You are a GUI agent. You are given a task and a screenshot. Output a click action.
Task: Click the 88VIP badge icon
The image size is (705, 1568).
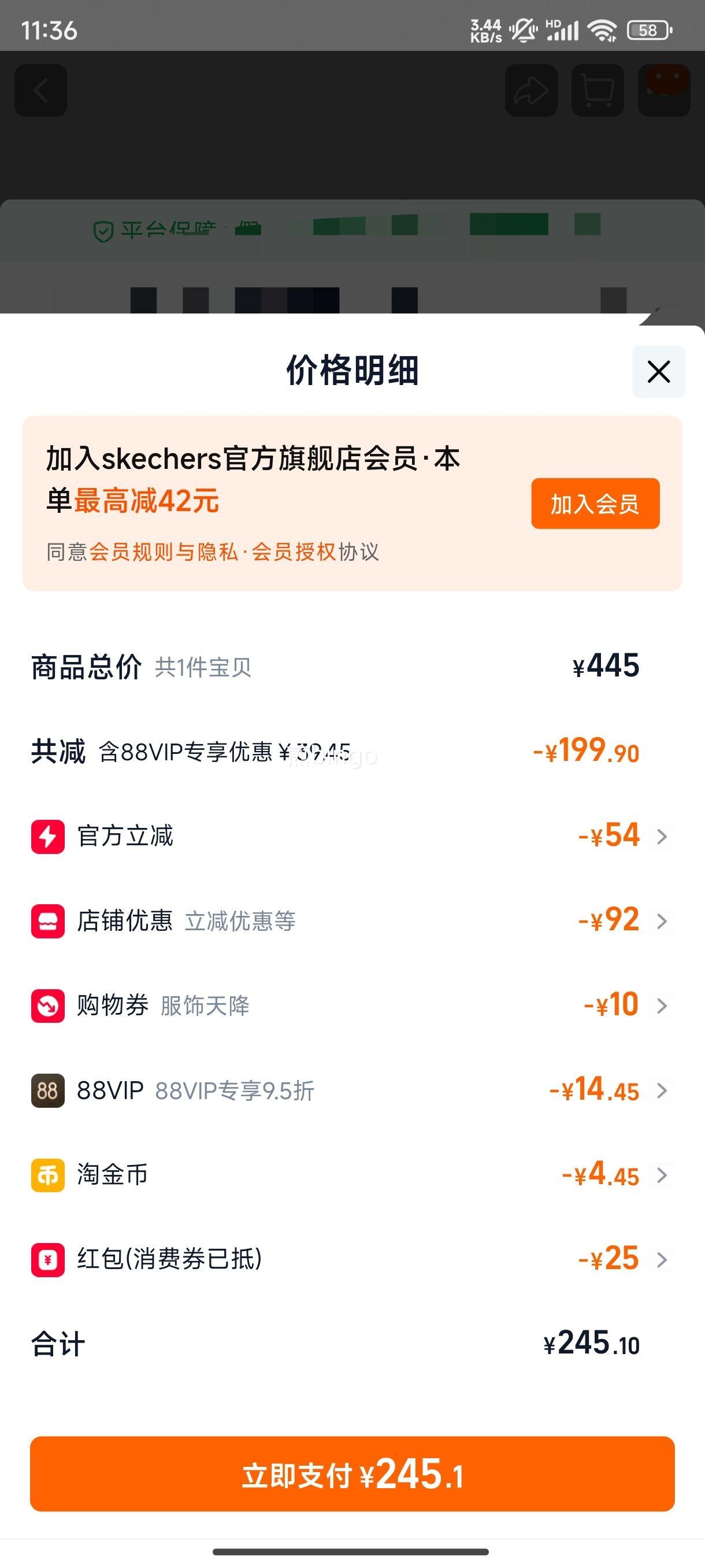(x=47, y=1091)
